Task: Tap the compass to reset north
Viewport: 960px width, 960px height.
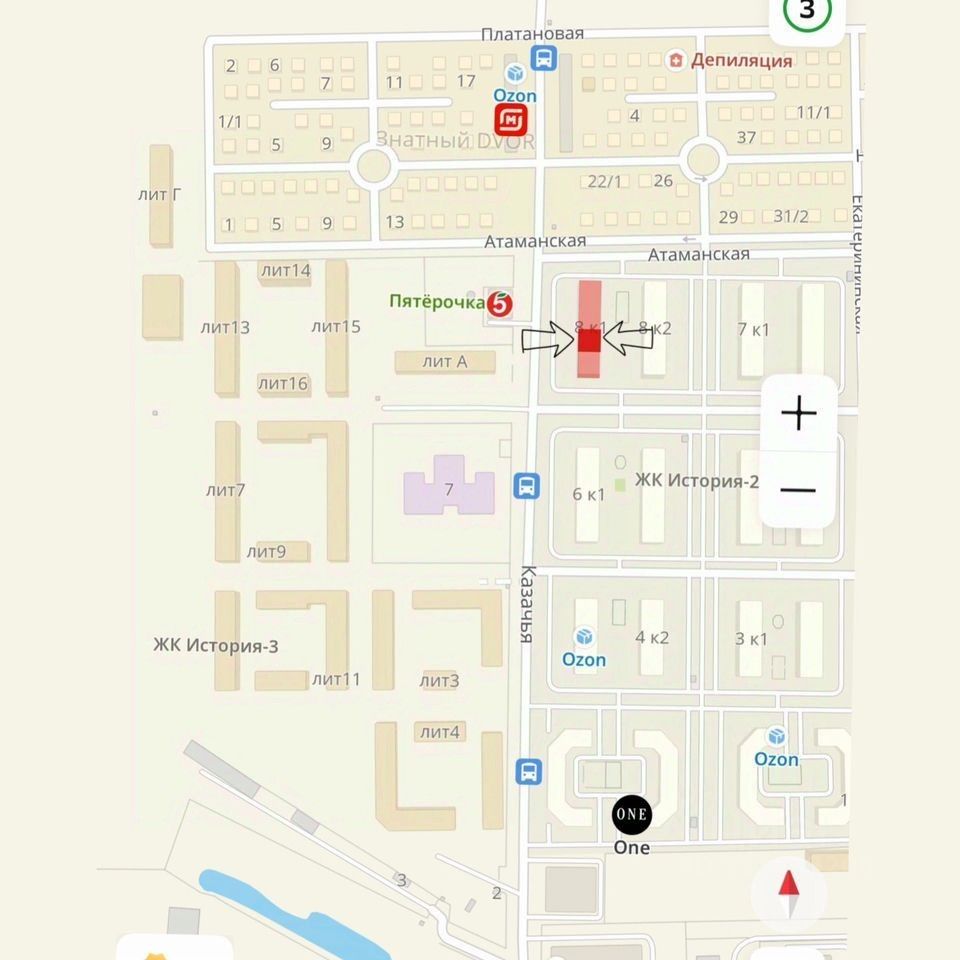Action: pyautogui.click(x=789, y=891)
